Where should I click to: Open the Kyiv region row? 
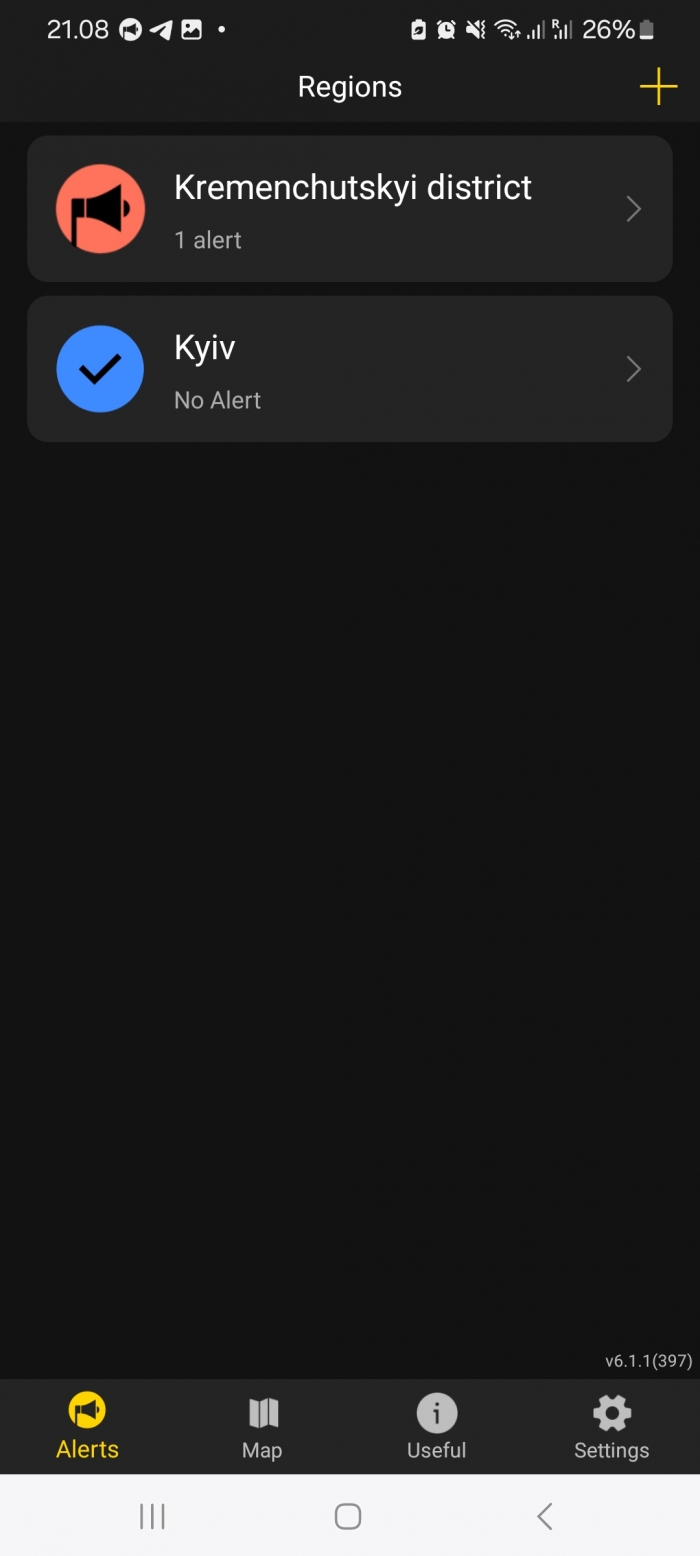tap(350, 369)
